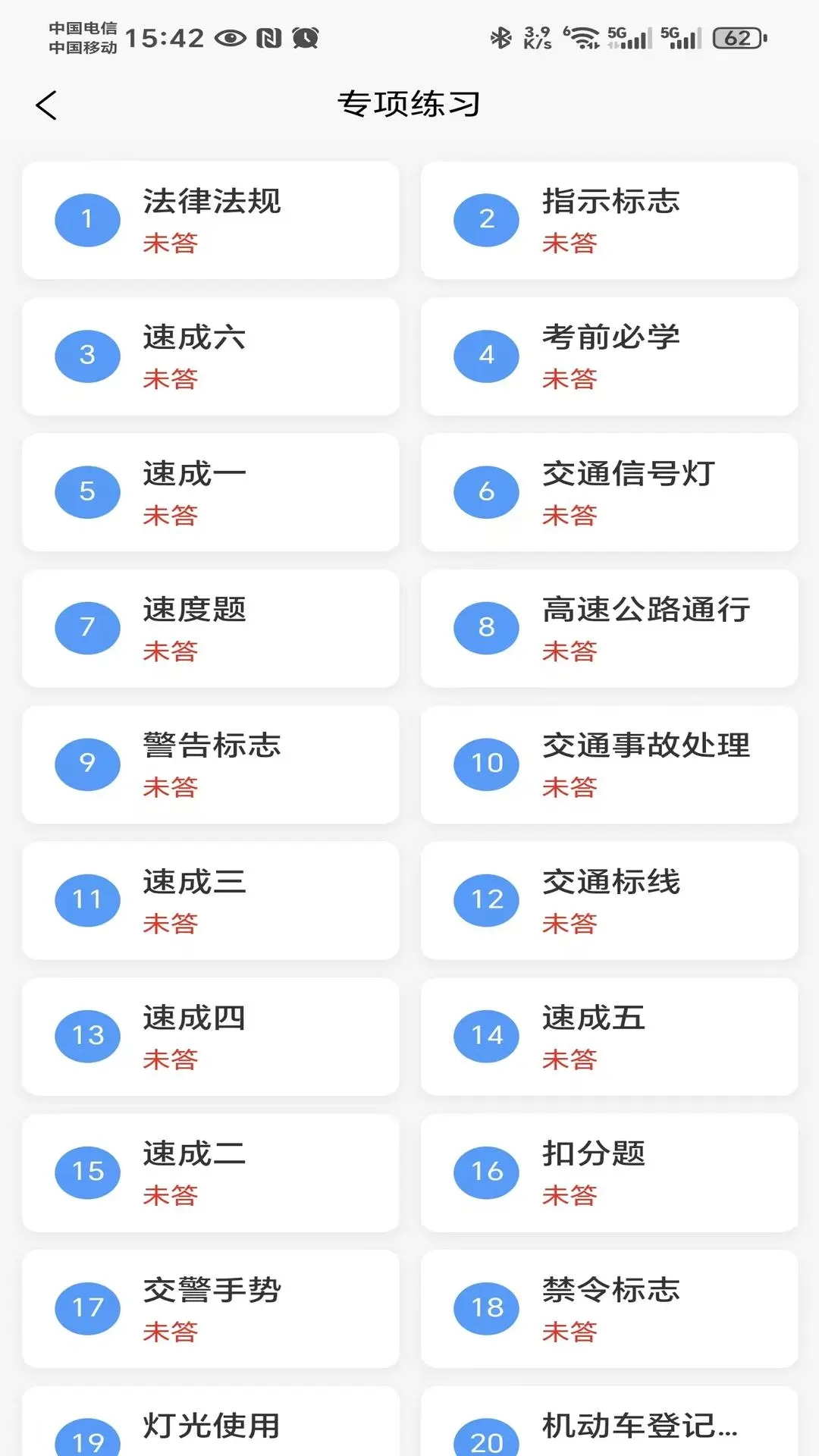Start the 速成二 practice
Screen dimensions: 819x1456
point(211,1172)
